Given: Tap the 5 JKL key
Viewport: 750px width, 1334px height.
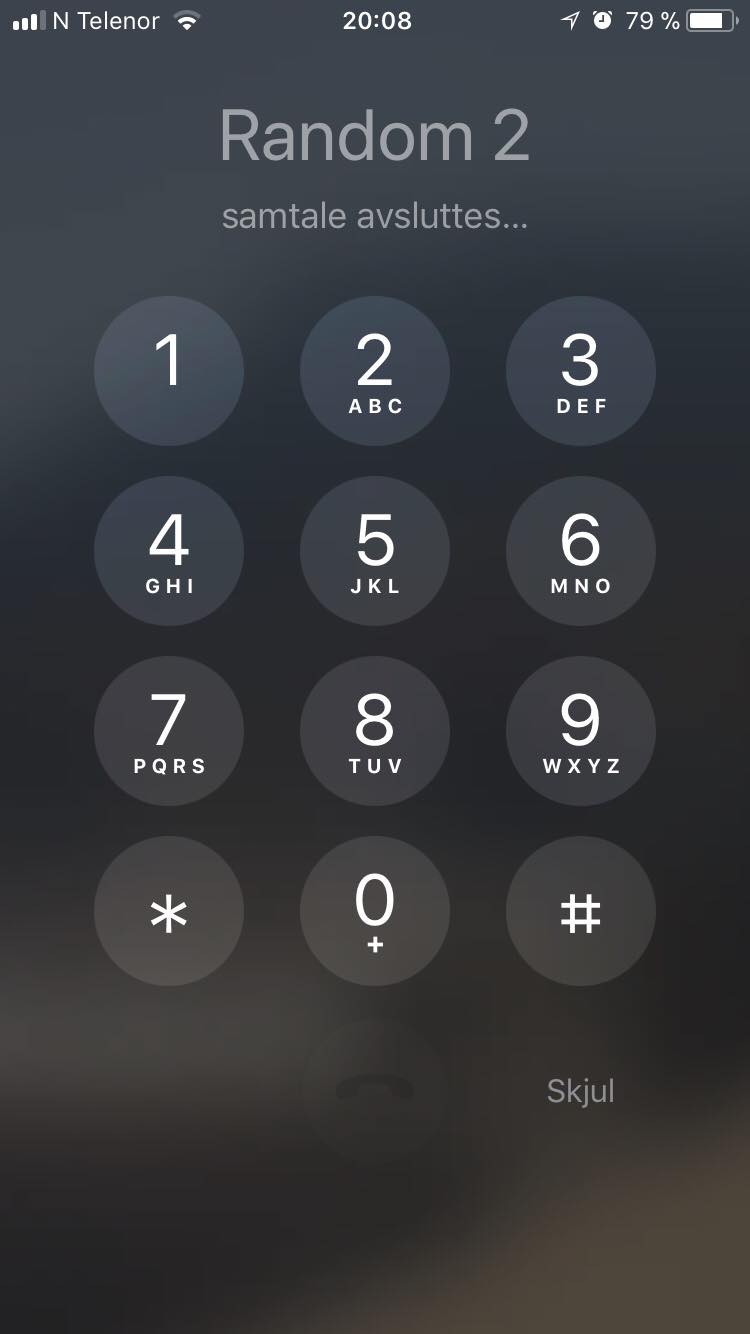Looking at the screenshot, I should click(x=375, y=551).
